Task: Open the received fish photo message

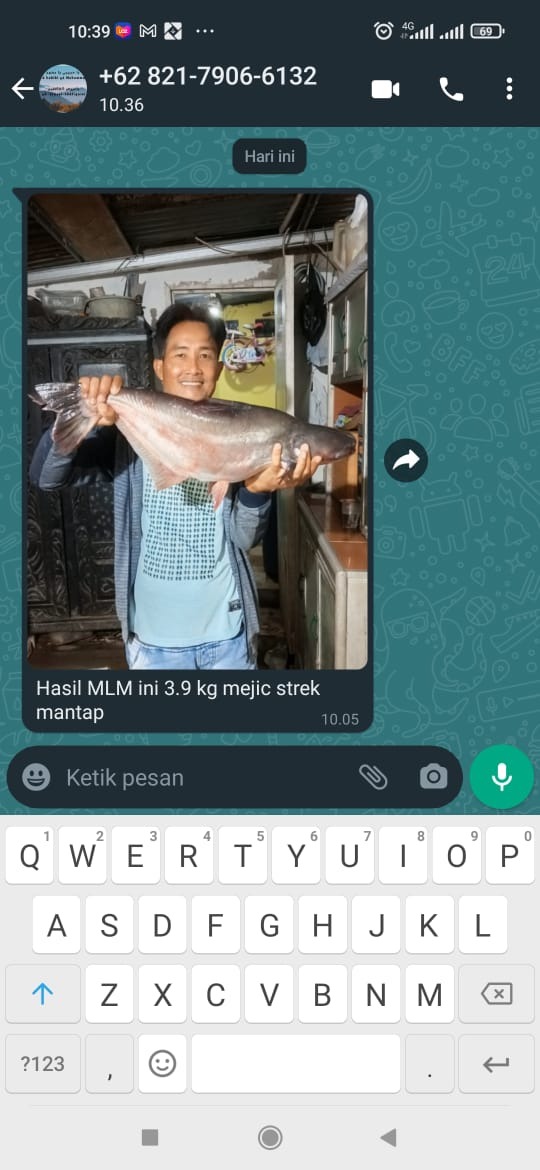Action: click(198, 432)
